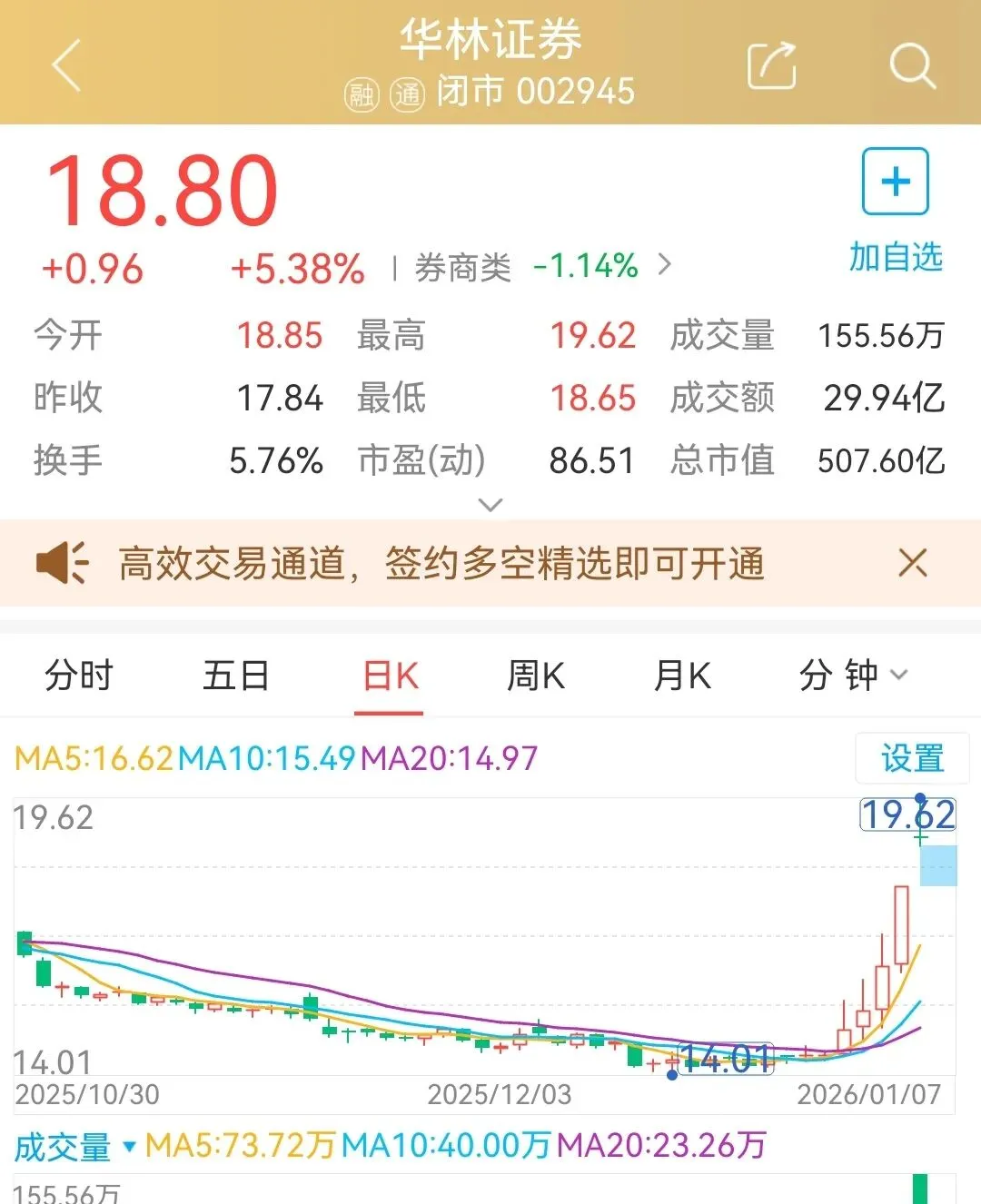Dismiss the 高效交易通道 banner
This screenshot has width=981, height=1204.
pyautogui.click(x=912, y=563)
